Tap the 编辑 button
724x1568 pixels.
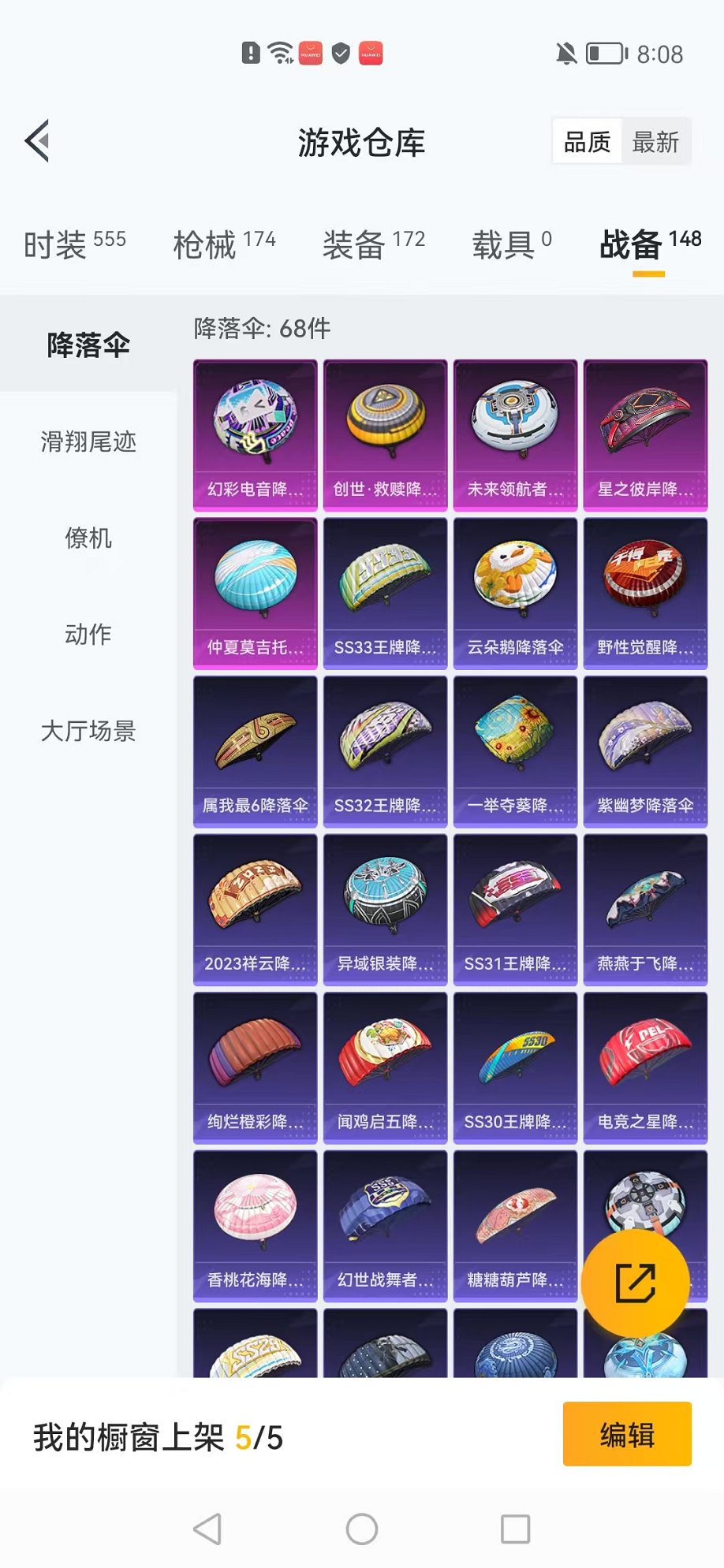(627, 1434)
